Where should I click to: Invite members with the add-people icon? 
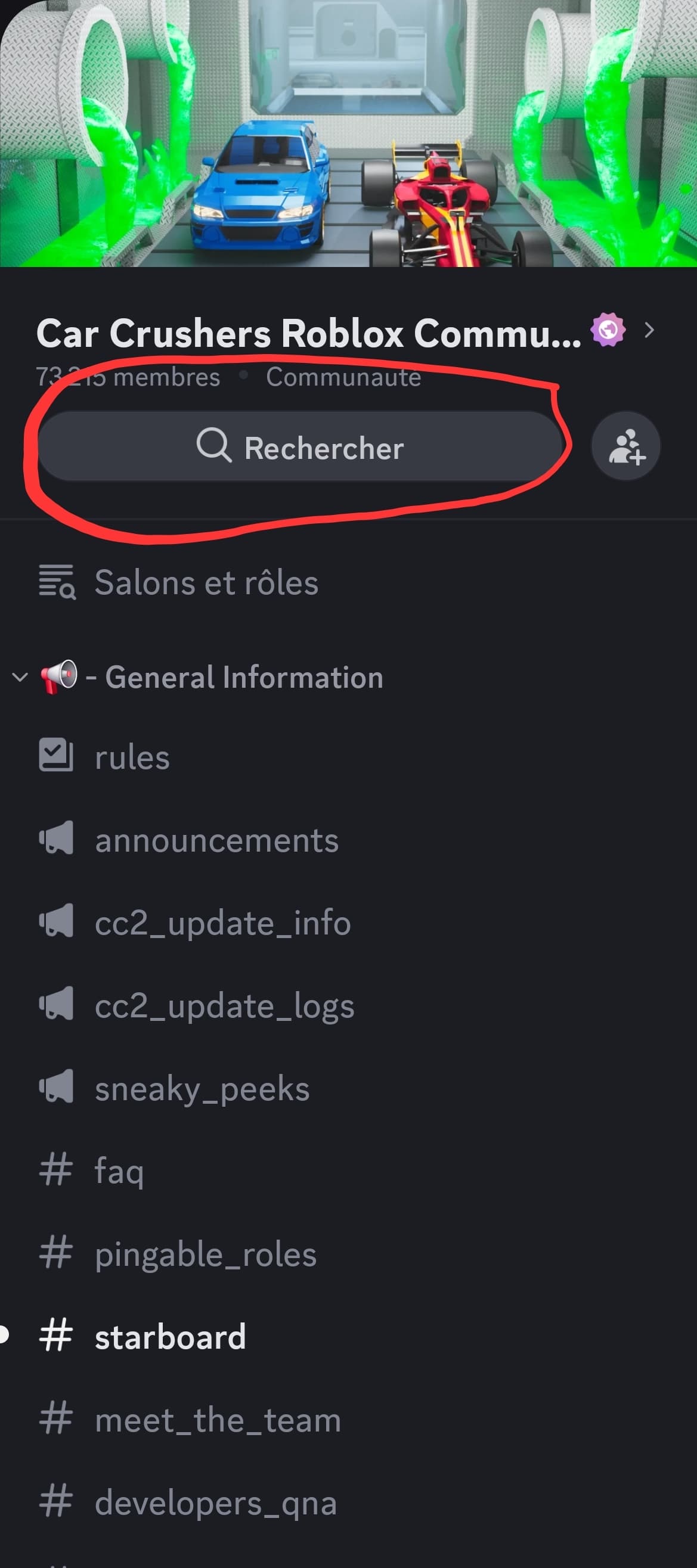click(626, 446)
